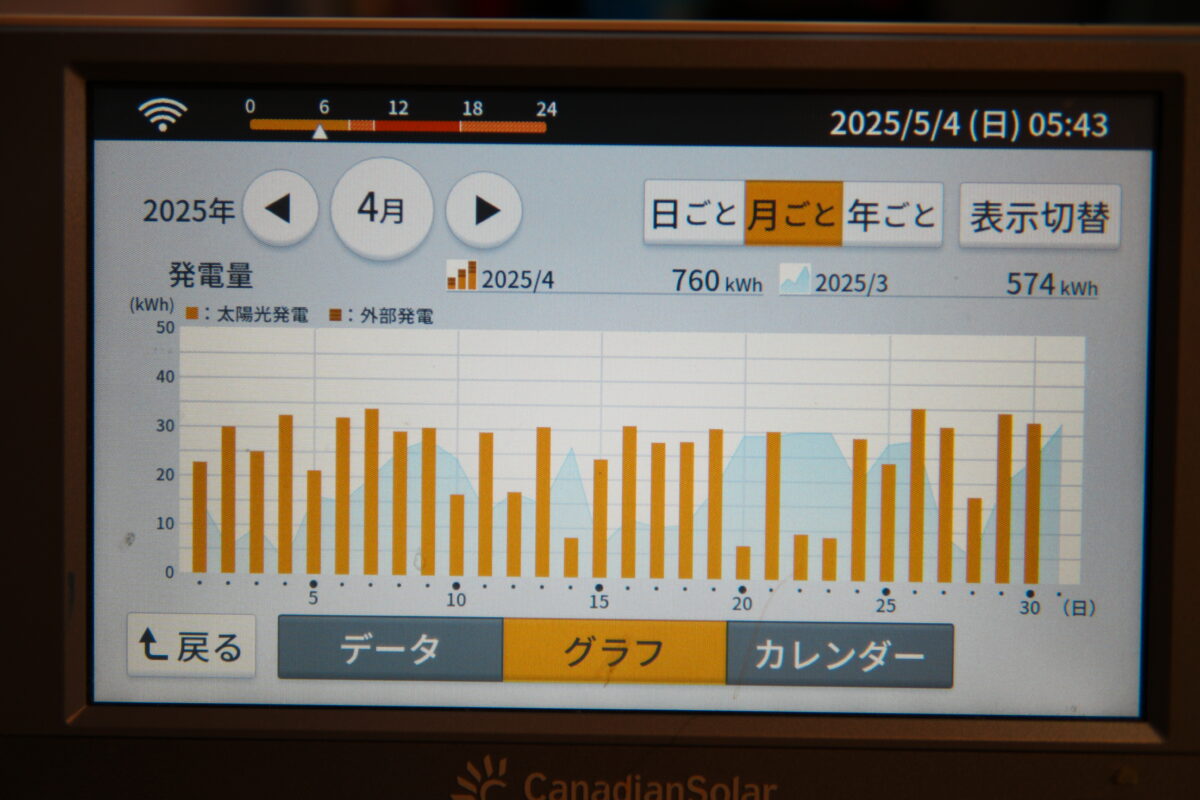Tap the 表示切替 display switch button
This screenshot has width=1200, height=800.
click(1040, 216)
